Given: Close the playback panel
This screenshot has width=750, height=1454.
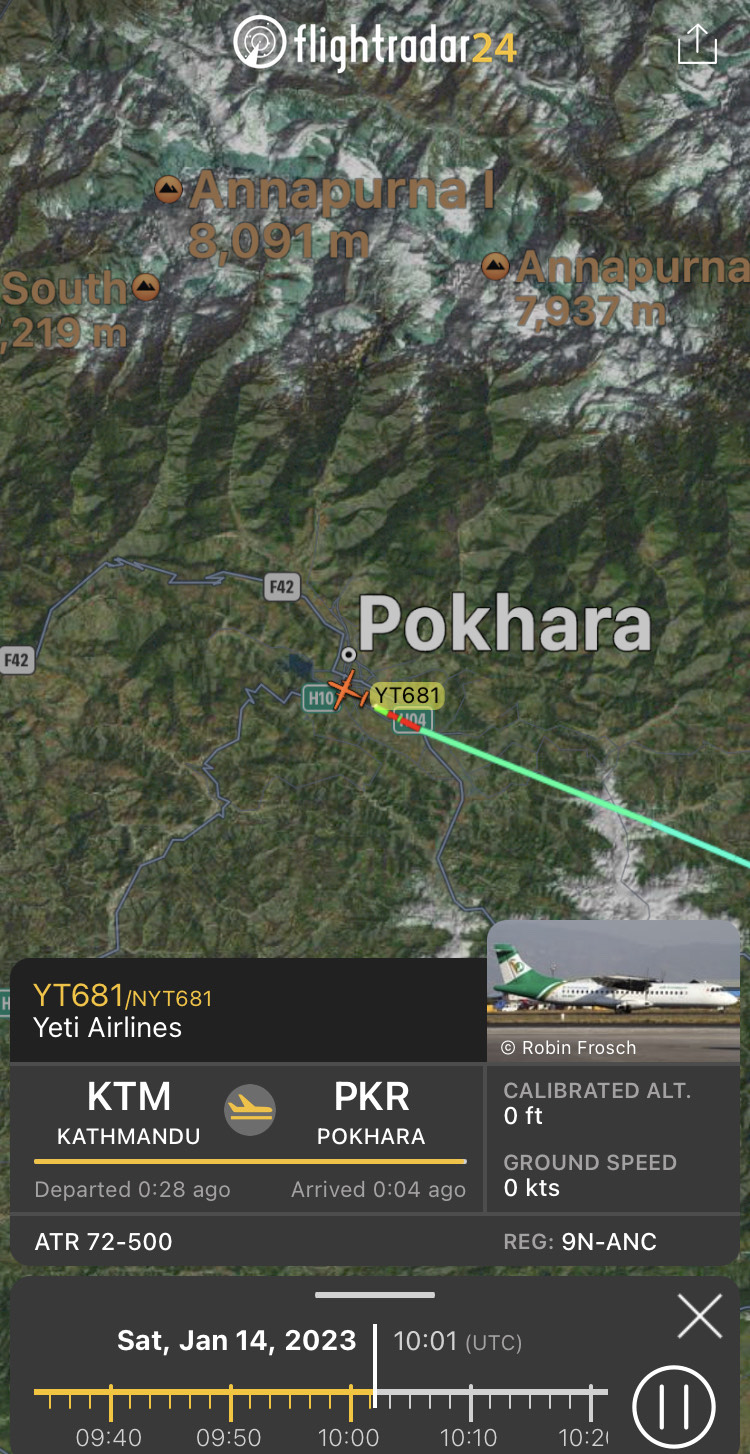Looking at the screenshot, I should (x=699, y=1316).
